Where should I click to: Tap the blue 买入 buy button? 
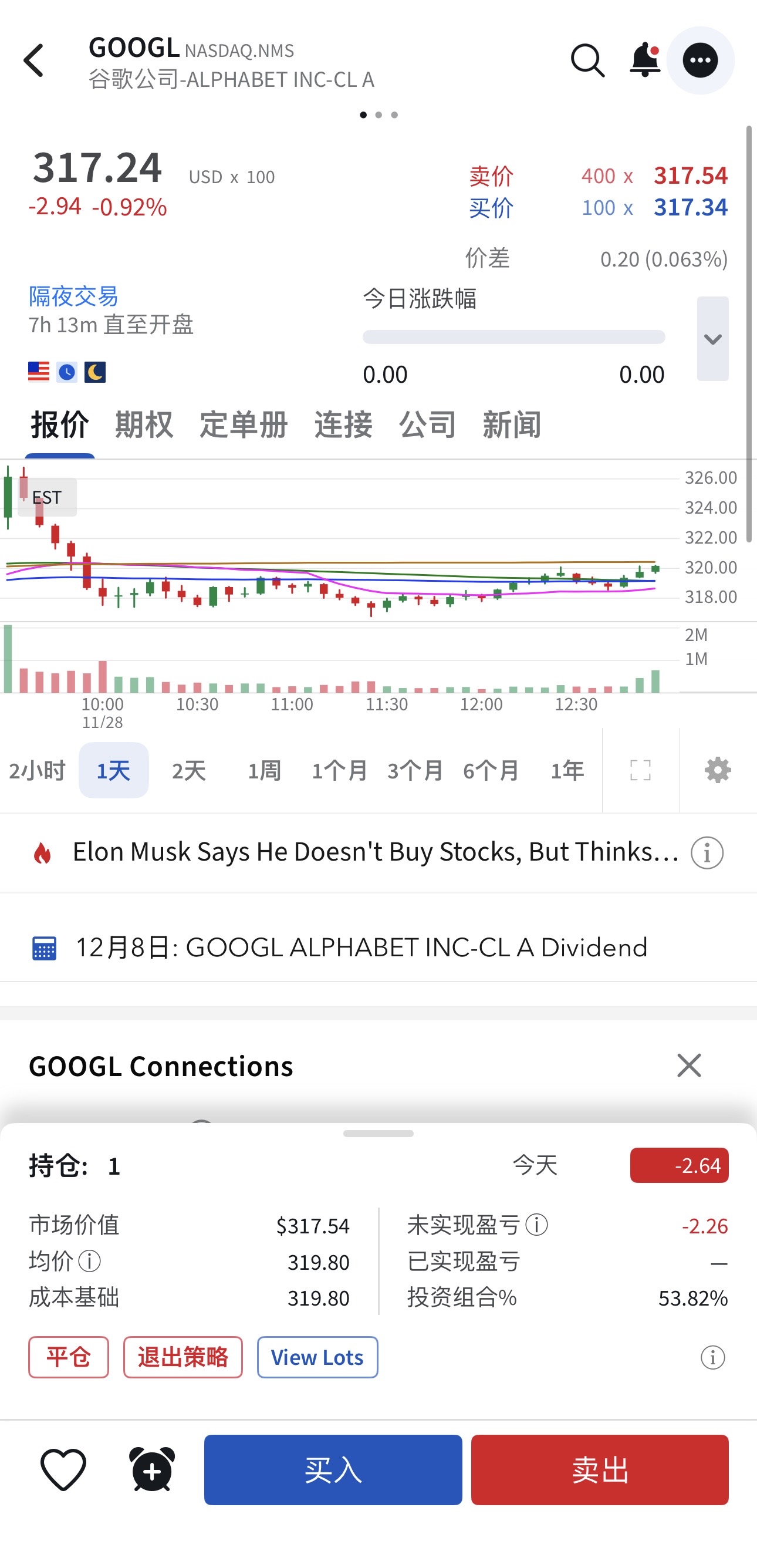[333, 1470]
